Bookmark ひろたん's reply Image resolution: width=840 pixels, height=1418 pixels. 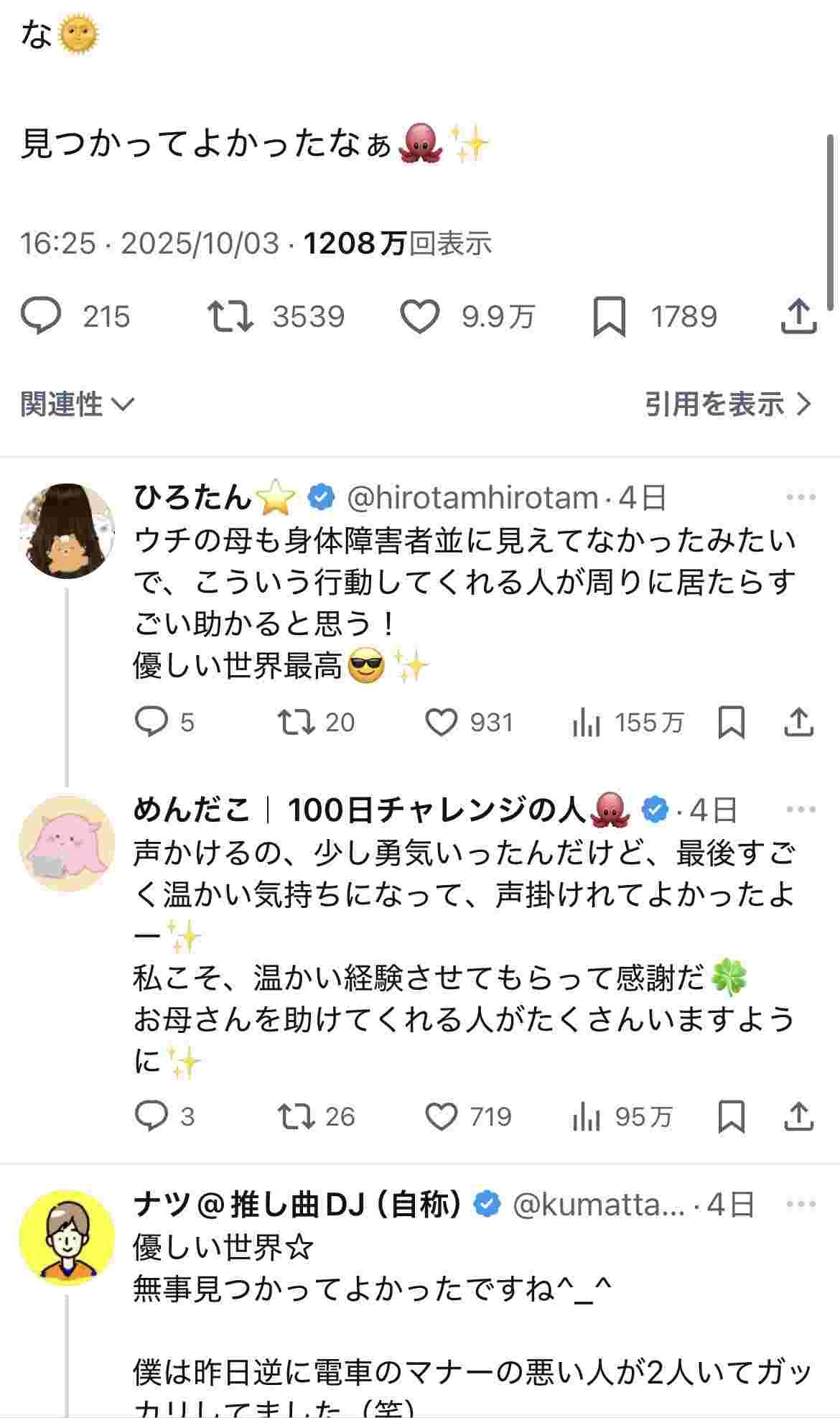click(731, 723)
